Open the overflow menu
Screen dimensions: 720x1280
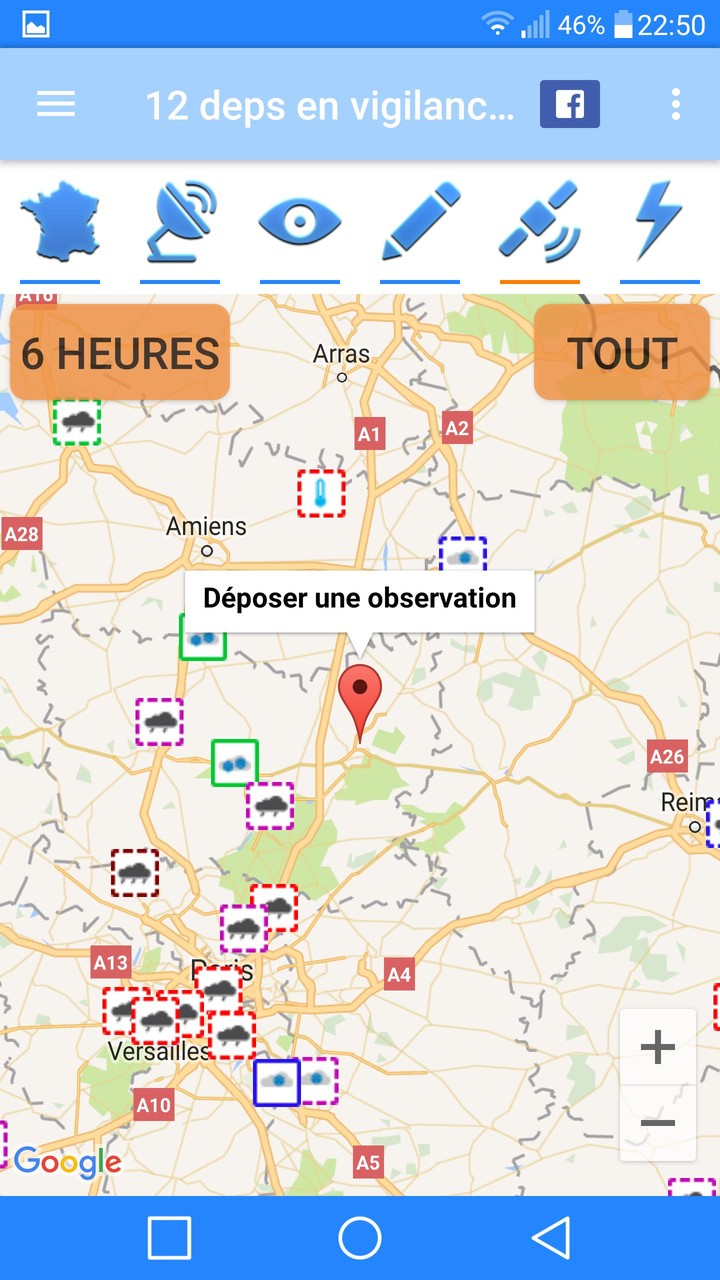click(676, 104)
